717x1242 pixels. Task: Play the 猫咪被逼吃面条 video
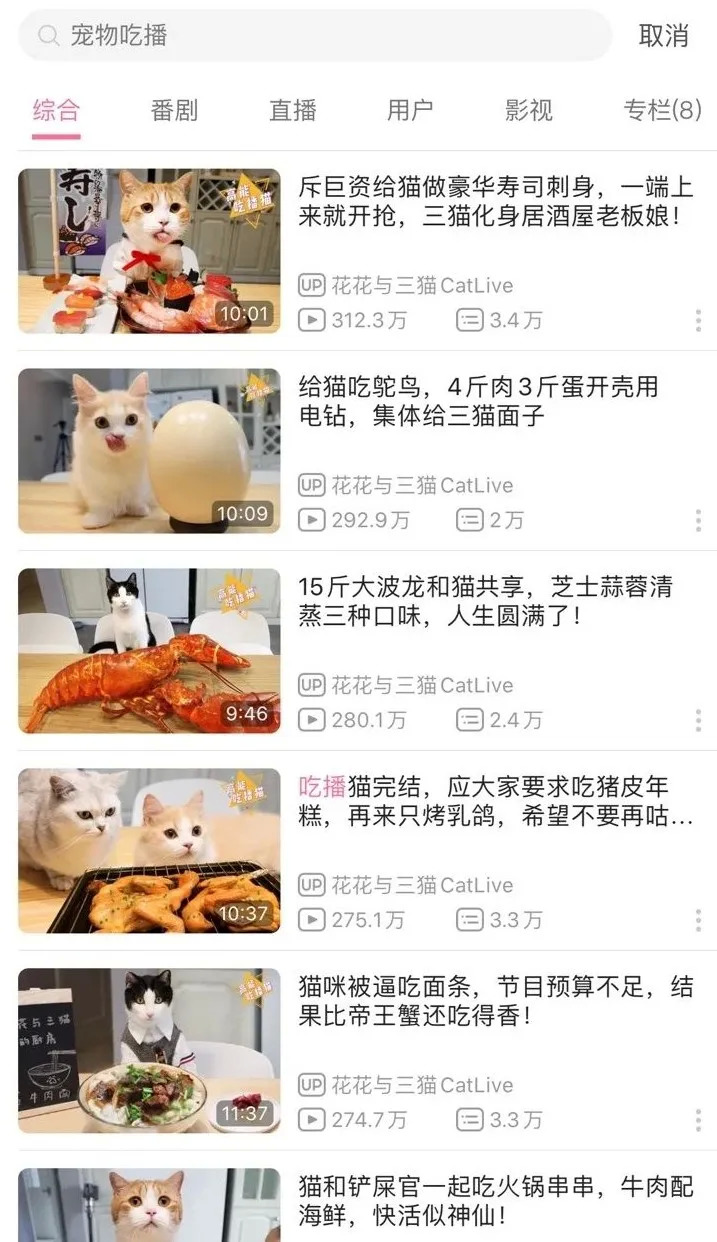pyautogui.click(x=150, y=1050)
